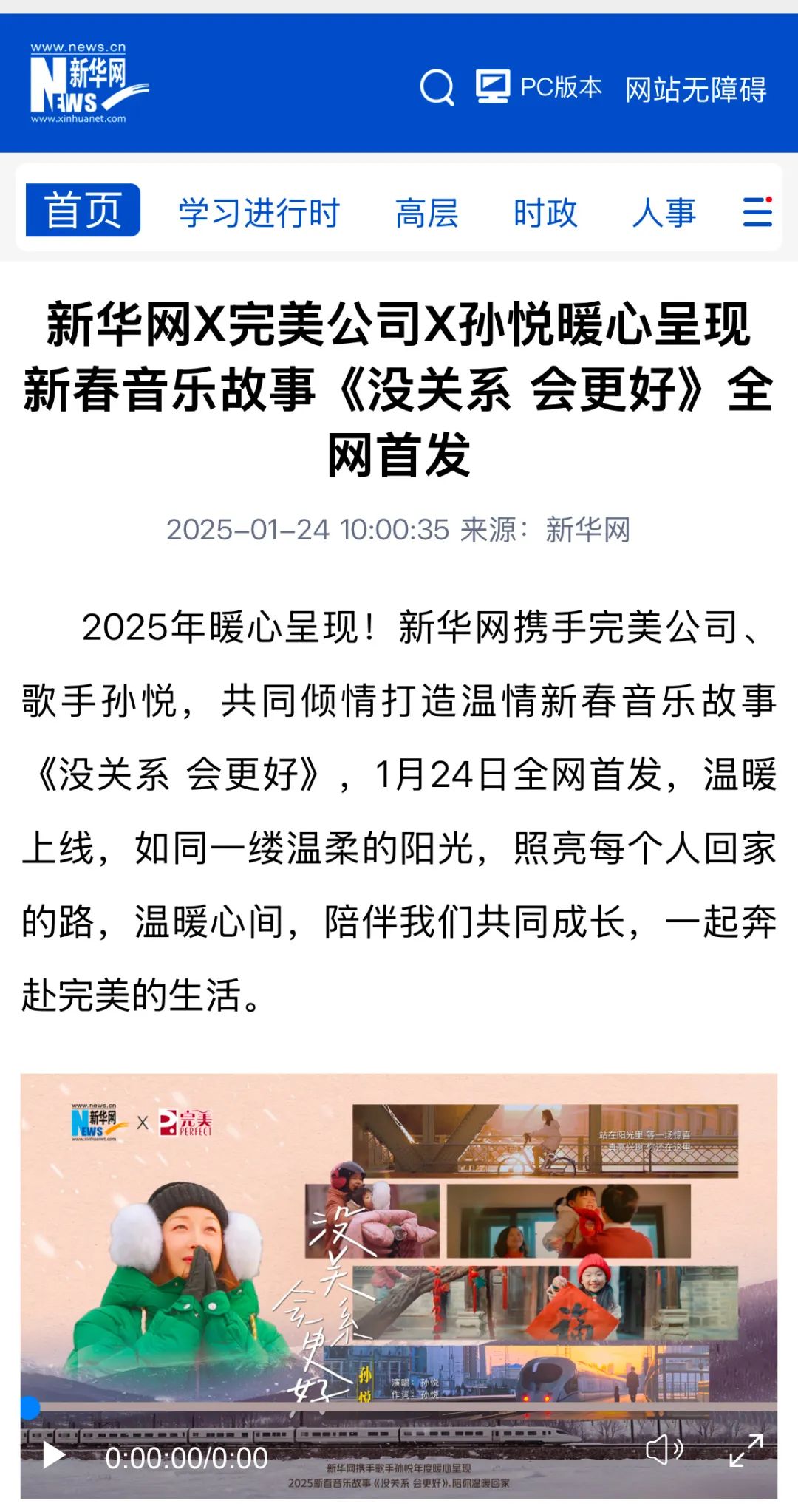Enter fullscreen video mode
The width and height of the screenshot is (798, 1512).
tap(746, 1450)
